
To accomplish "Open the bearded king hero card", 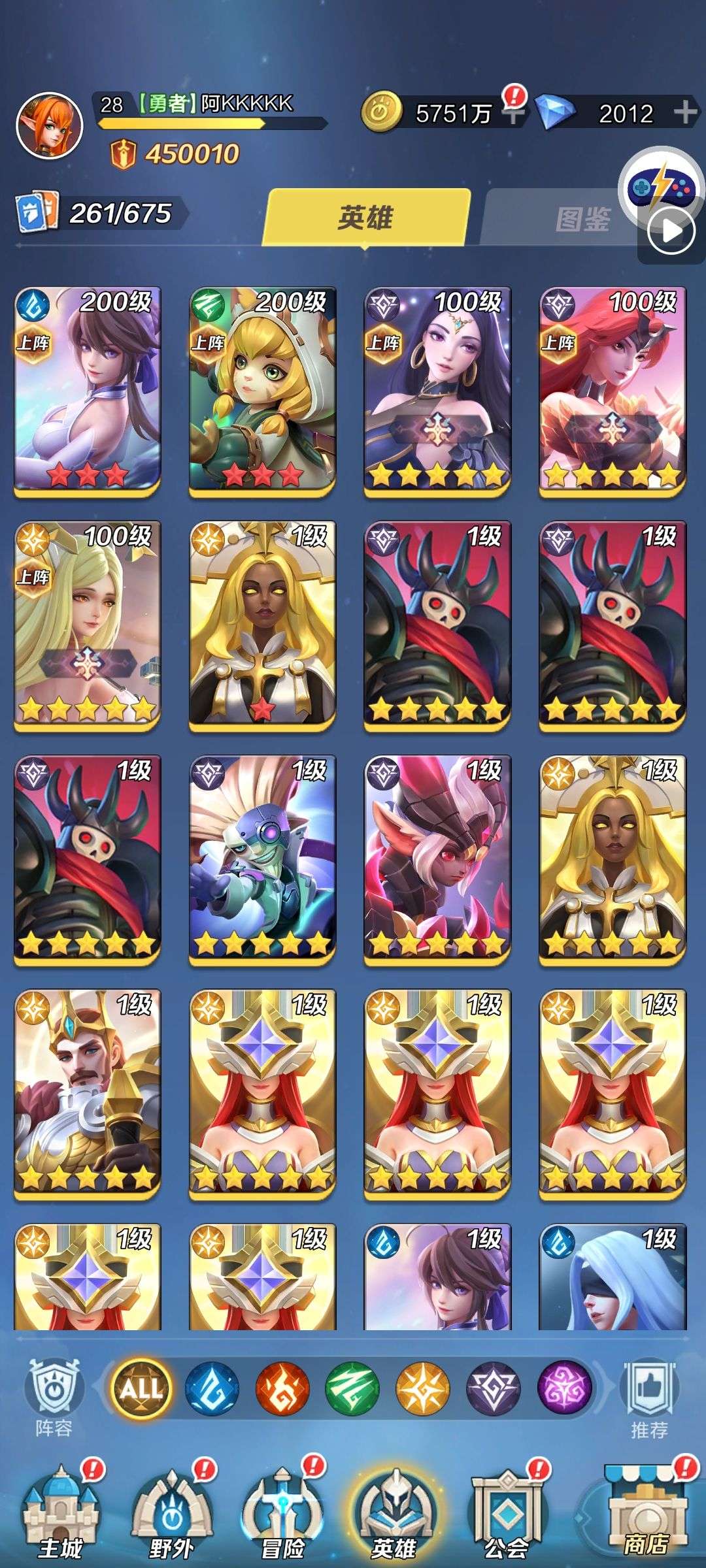I will [x=87, y=1092].
